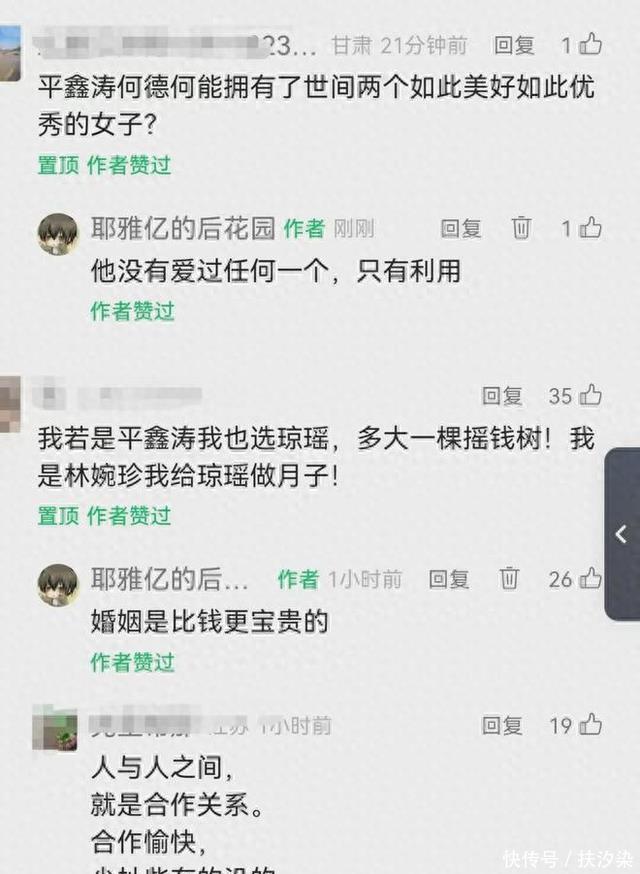The width and height of the screenshot is (640, 874).
Task: Like the comment with 35 likes
Action: (590, 395)
